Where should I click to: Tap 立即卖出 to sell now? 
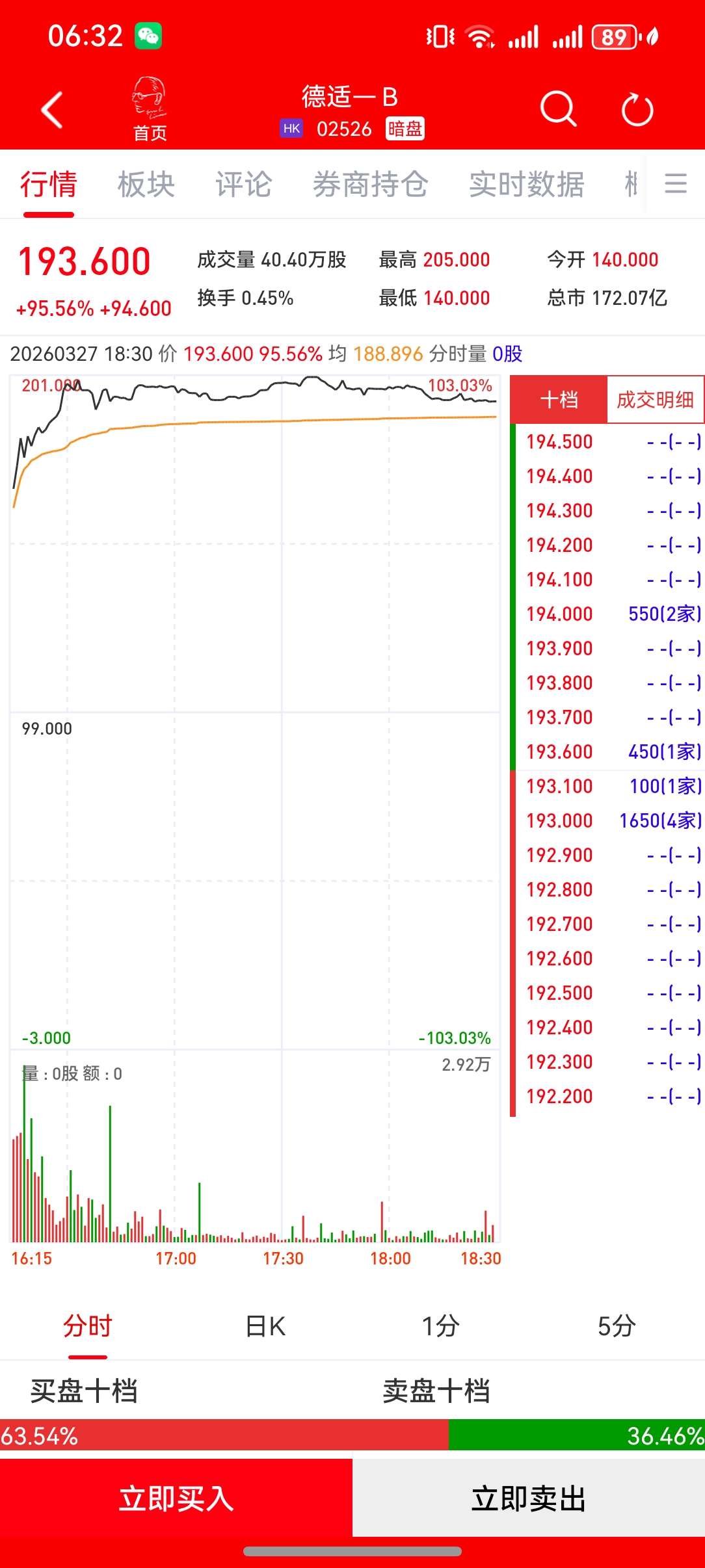pos(528,1498)
